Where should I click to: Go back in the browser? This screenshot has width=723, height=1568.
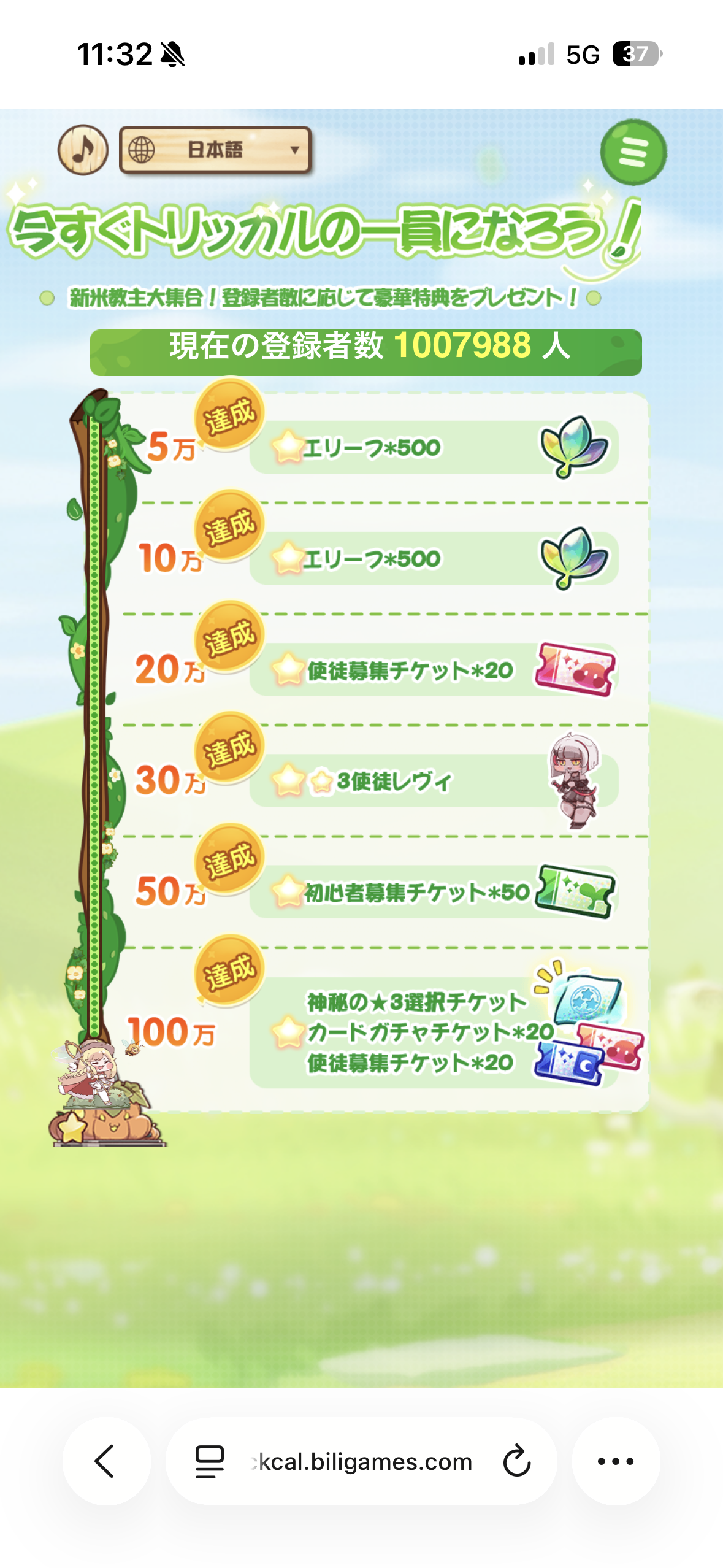tap(105, 1461)
